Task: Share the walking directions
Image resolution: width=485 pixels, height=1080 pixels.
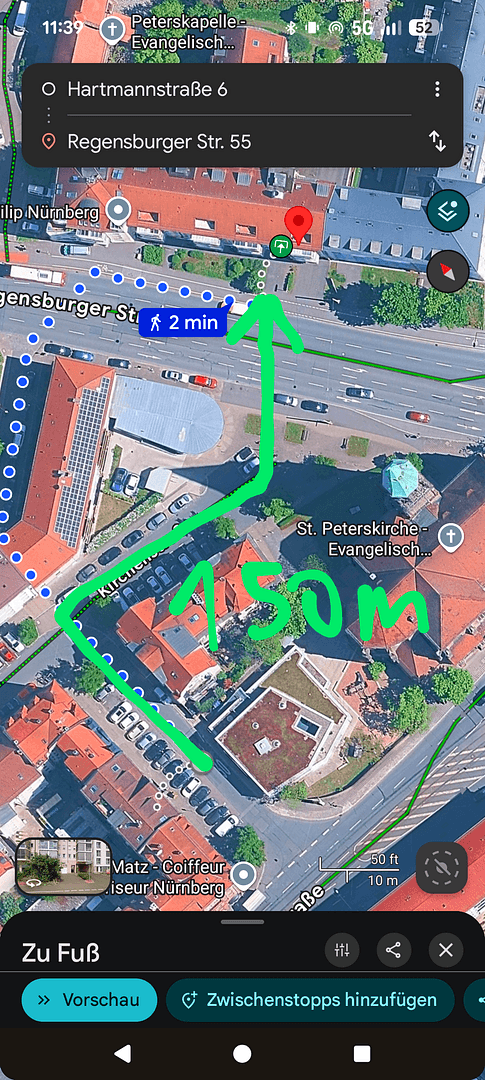Action: (x=393, y=951)
